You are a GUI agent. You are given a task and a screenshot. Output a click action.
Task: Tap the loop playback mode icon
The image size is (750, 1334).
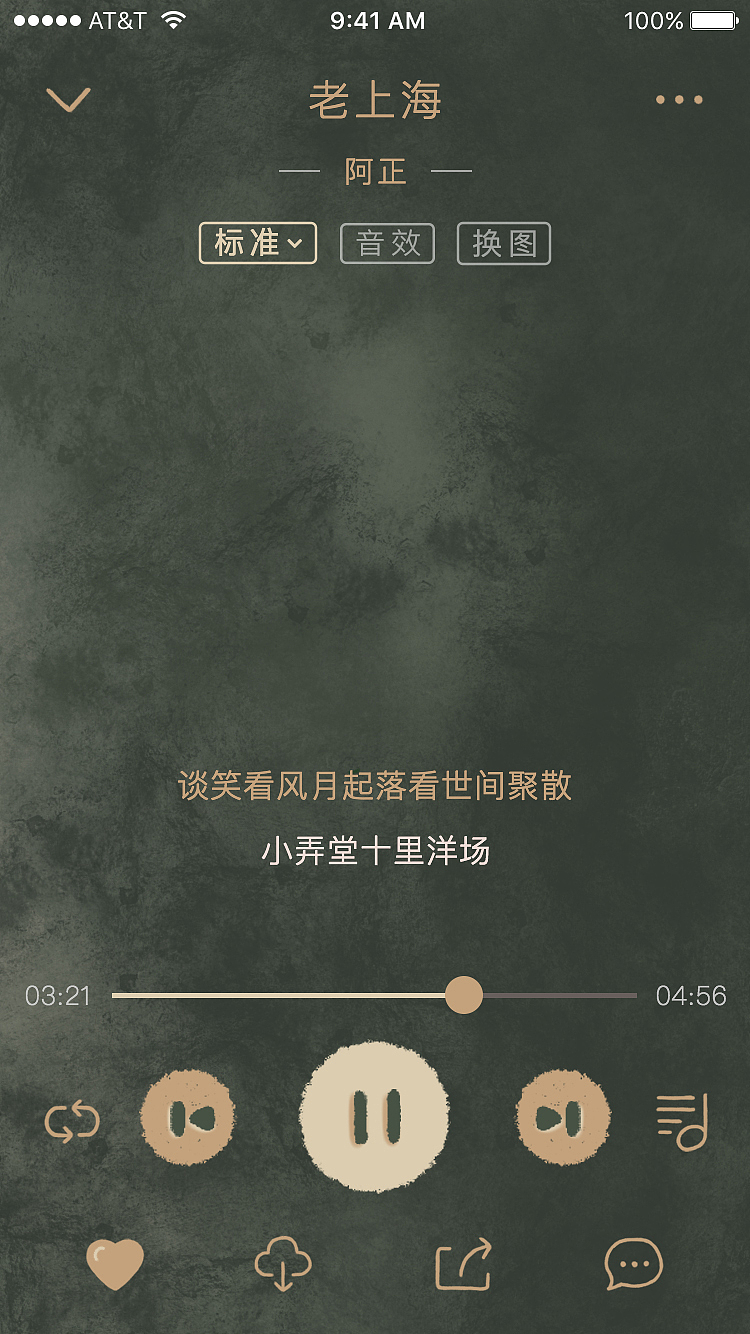point(71,1122)
